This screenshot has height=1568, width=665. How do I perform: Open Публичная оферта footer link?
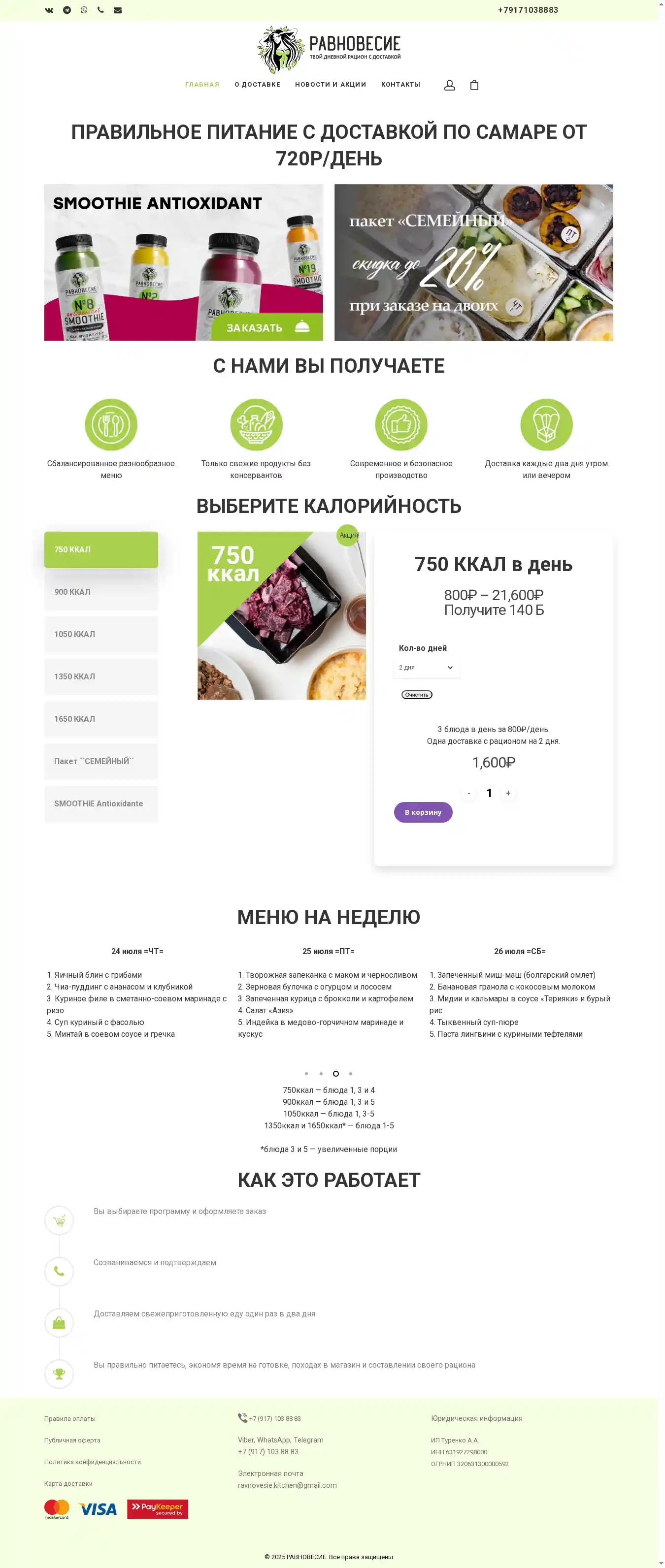click(x=72, y=1440)
